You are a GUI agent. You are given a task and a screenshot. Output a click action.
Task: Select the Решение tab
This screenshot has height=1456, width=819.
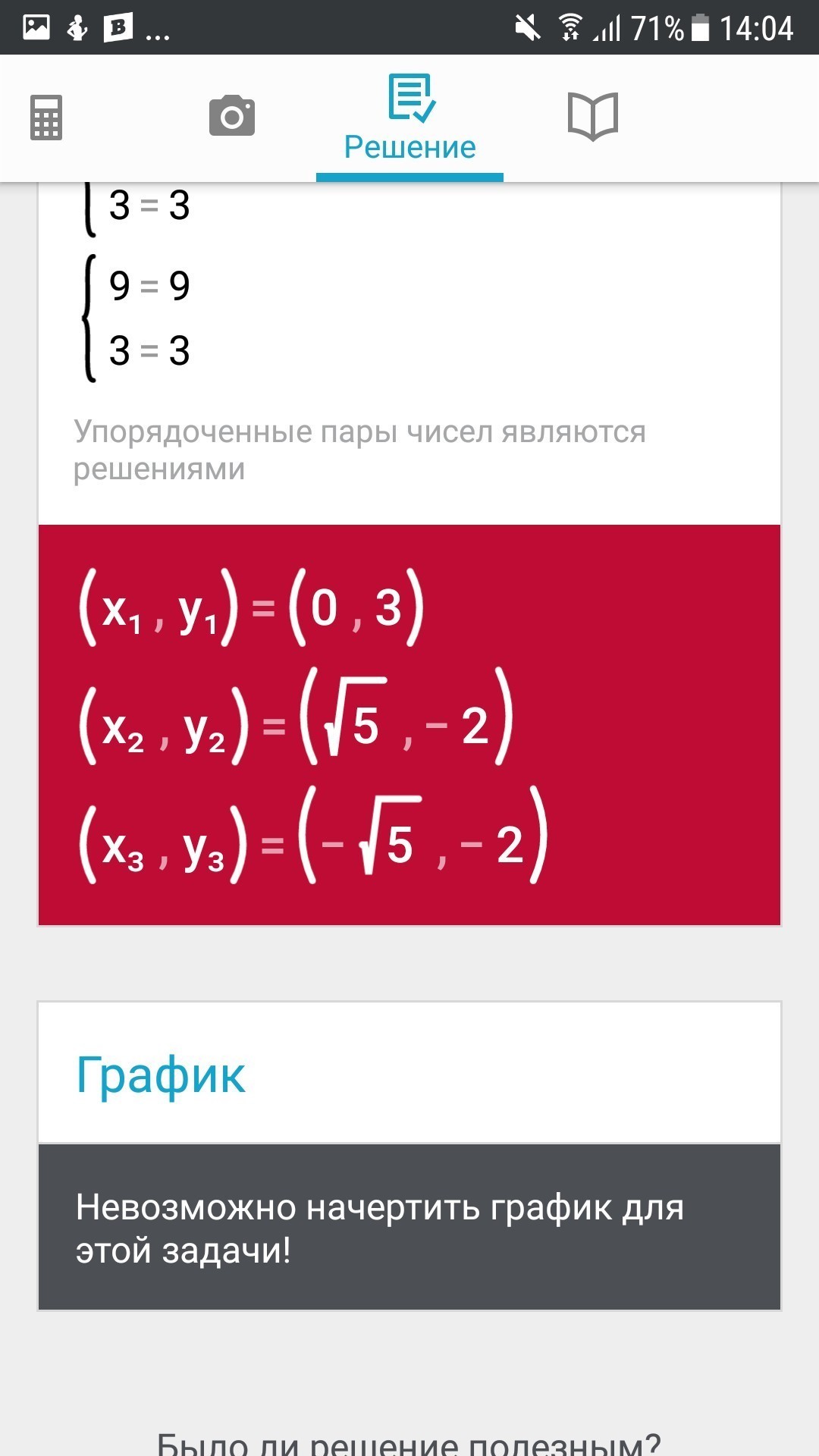tap(410, 119)
